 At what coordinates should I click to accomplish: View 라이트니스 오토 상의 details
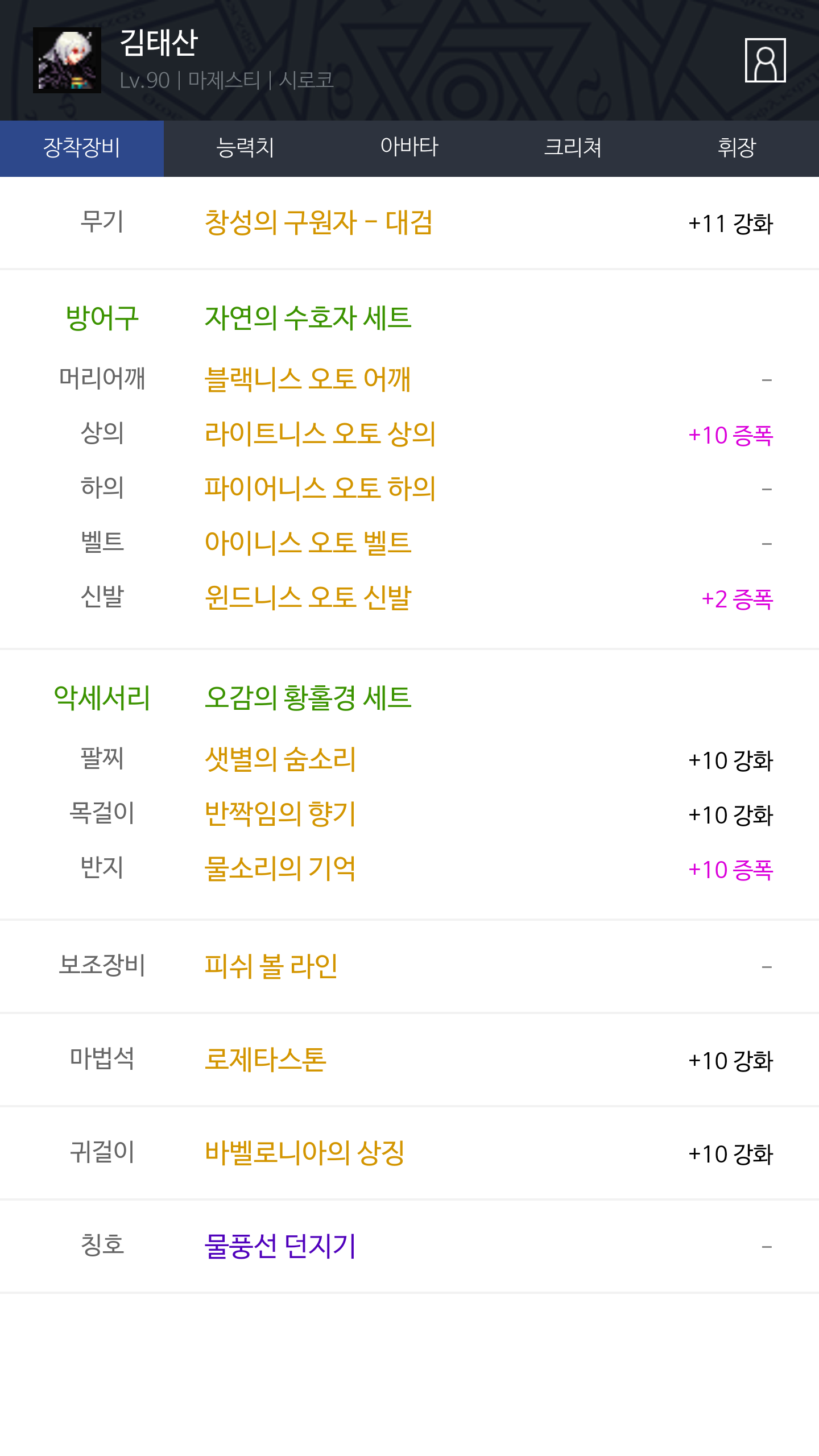tap(320, 433)
